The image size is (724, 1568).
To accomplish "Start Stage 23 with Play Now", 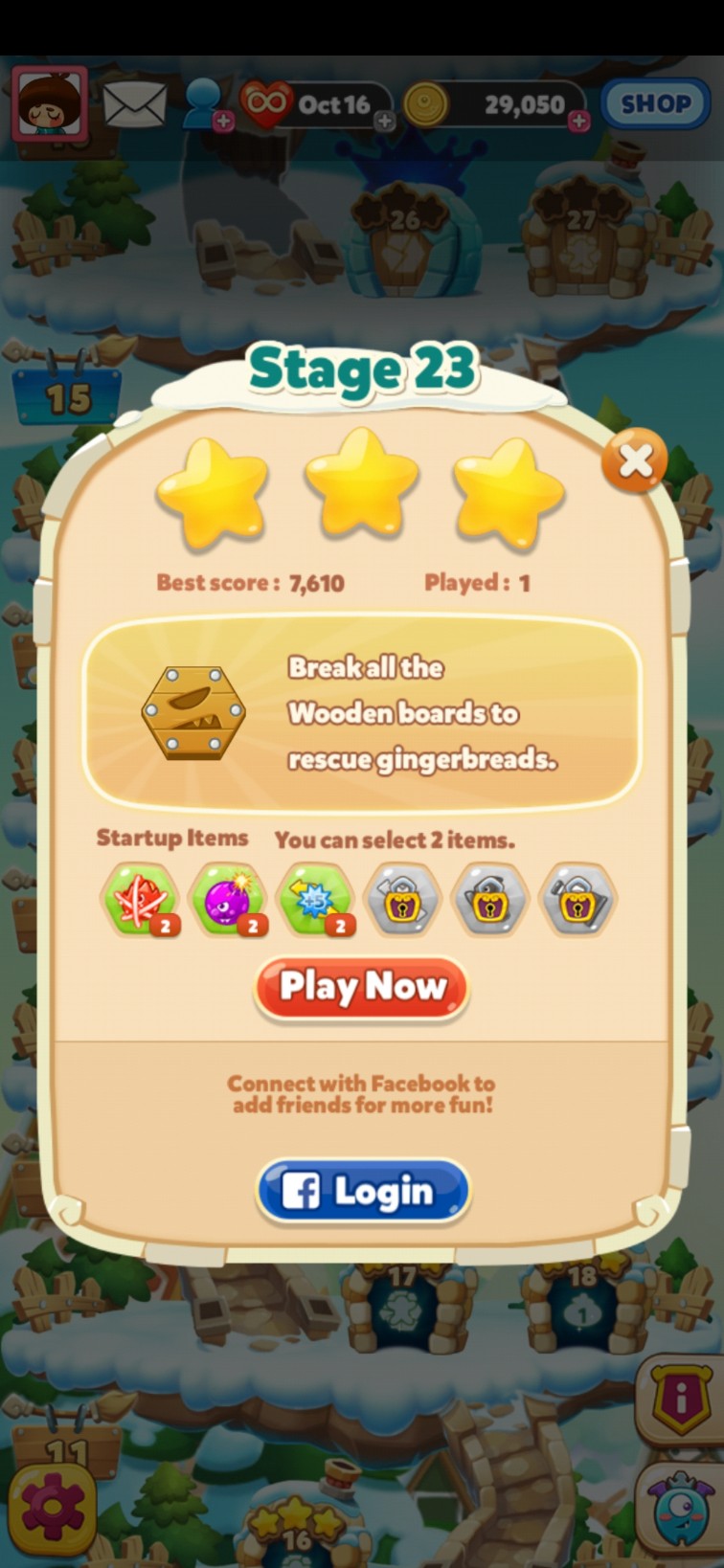I will (362, 987).
